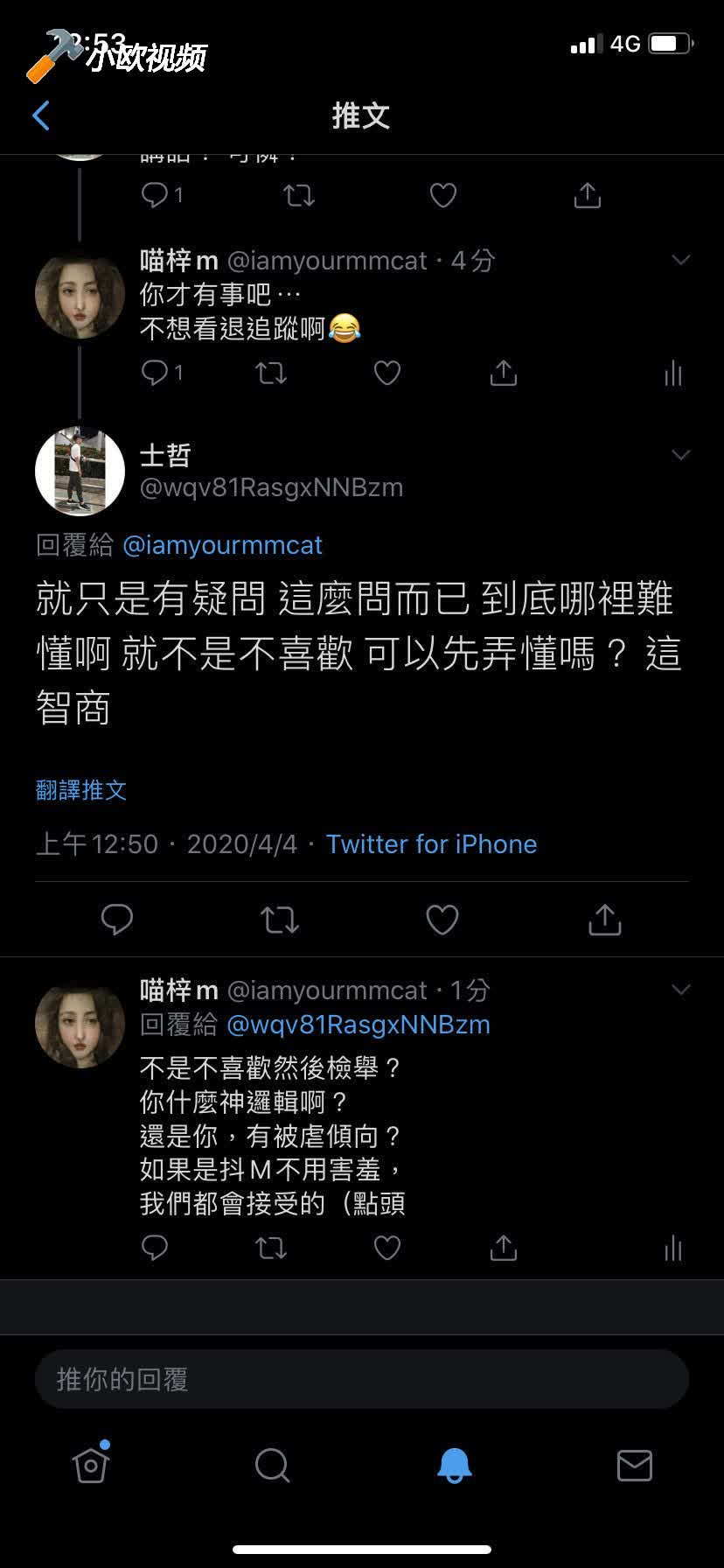Retweet 喵梓m's reply posted 1分 ago
This screenshot has width=724, height=1568.
tap(271, 1248)
